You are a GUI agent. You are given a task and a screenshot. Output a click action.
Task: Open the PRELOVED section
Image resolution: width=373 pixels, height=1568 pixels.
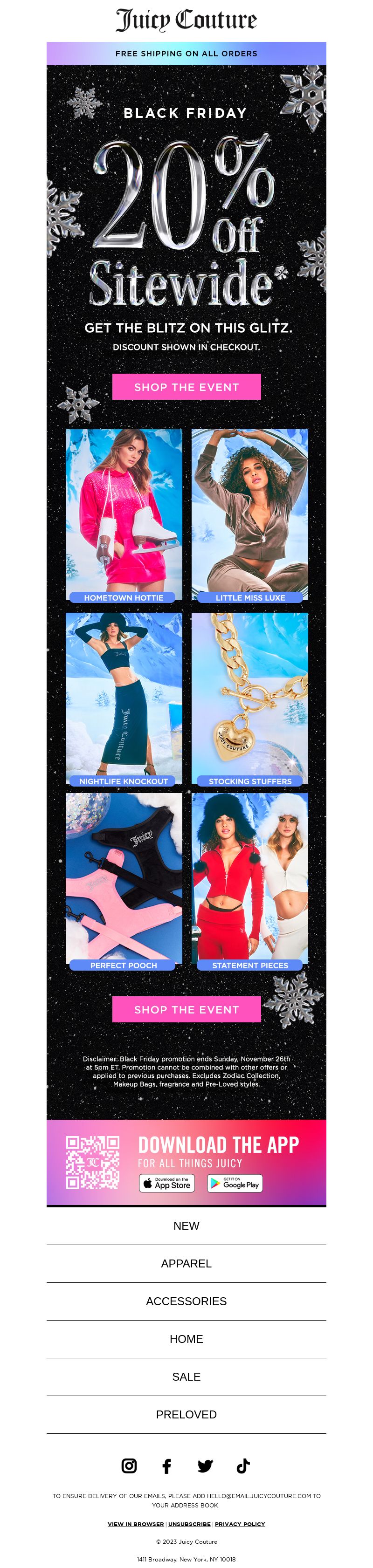186,1415
